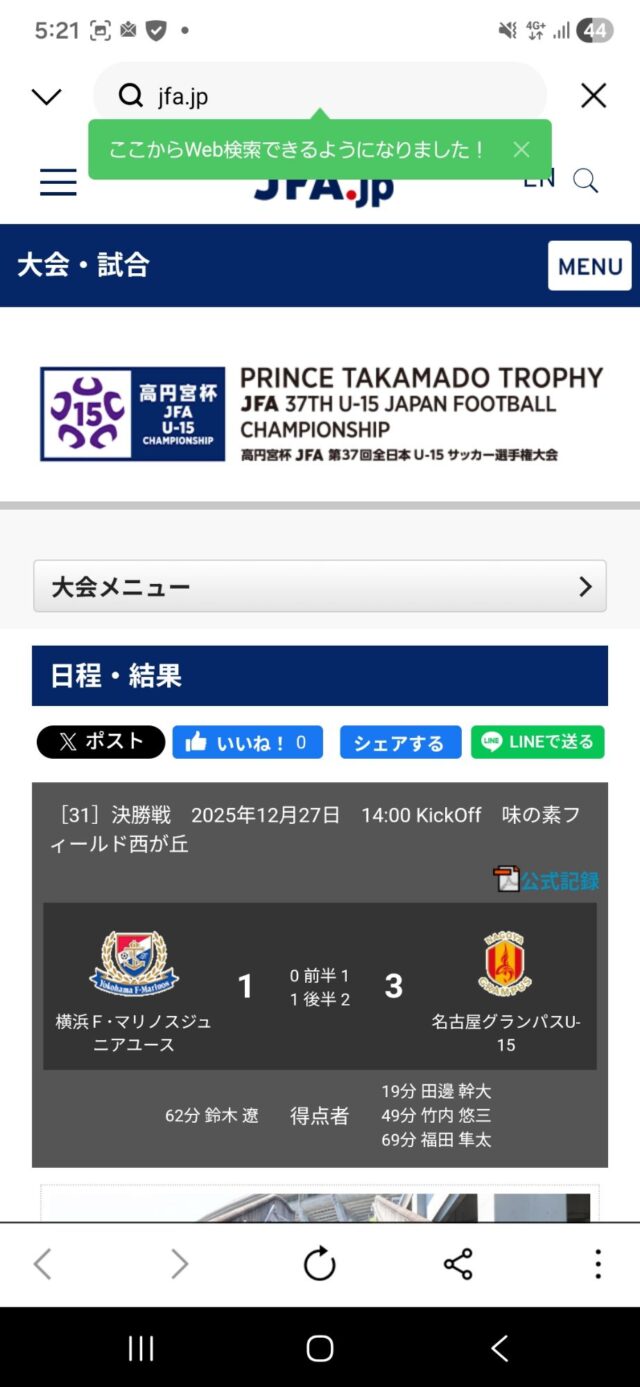The image size is (640, 1387).
Task: Go back to the previous page
Action: point(42,1264)
